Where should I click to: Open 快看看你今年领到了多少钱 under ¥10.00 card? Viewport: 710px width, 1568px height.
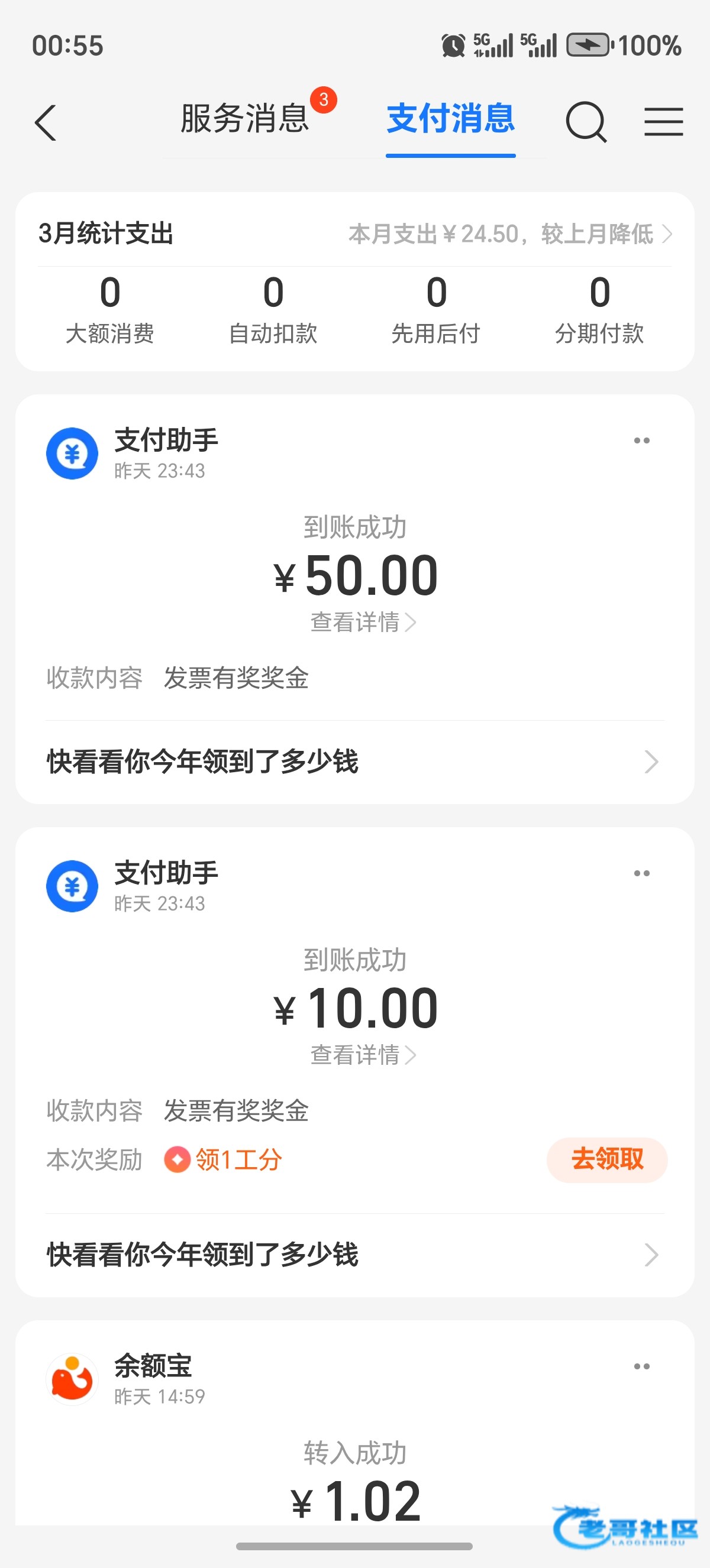353,1255
